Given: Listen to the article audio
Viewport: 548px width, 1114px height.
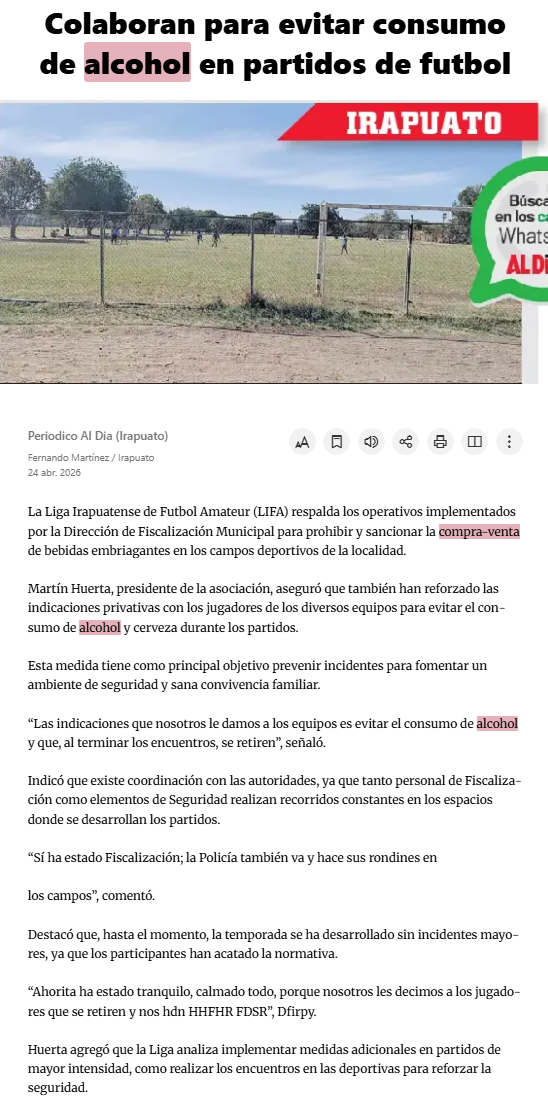Looking at the screenshot, I should [x=371, y=442].
